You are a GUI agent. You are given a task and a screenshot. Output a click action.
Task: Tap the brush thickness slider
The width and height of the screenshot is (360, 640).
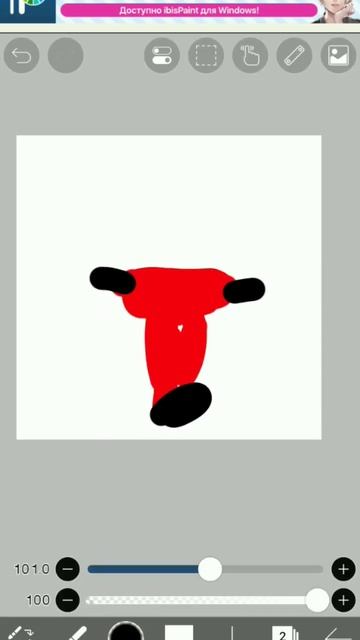click(205, 569)
